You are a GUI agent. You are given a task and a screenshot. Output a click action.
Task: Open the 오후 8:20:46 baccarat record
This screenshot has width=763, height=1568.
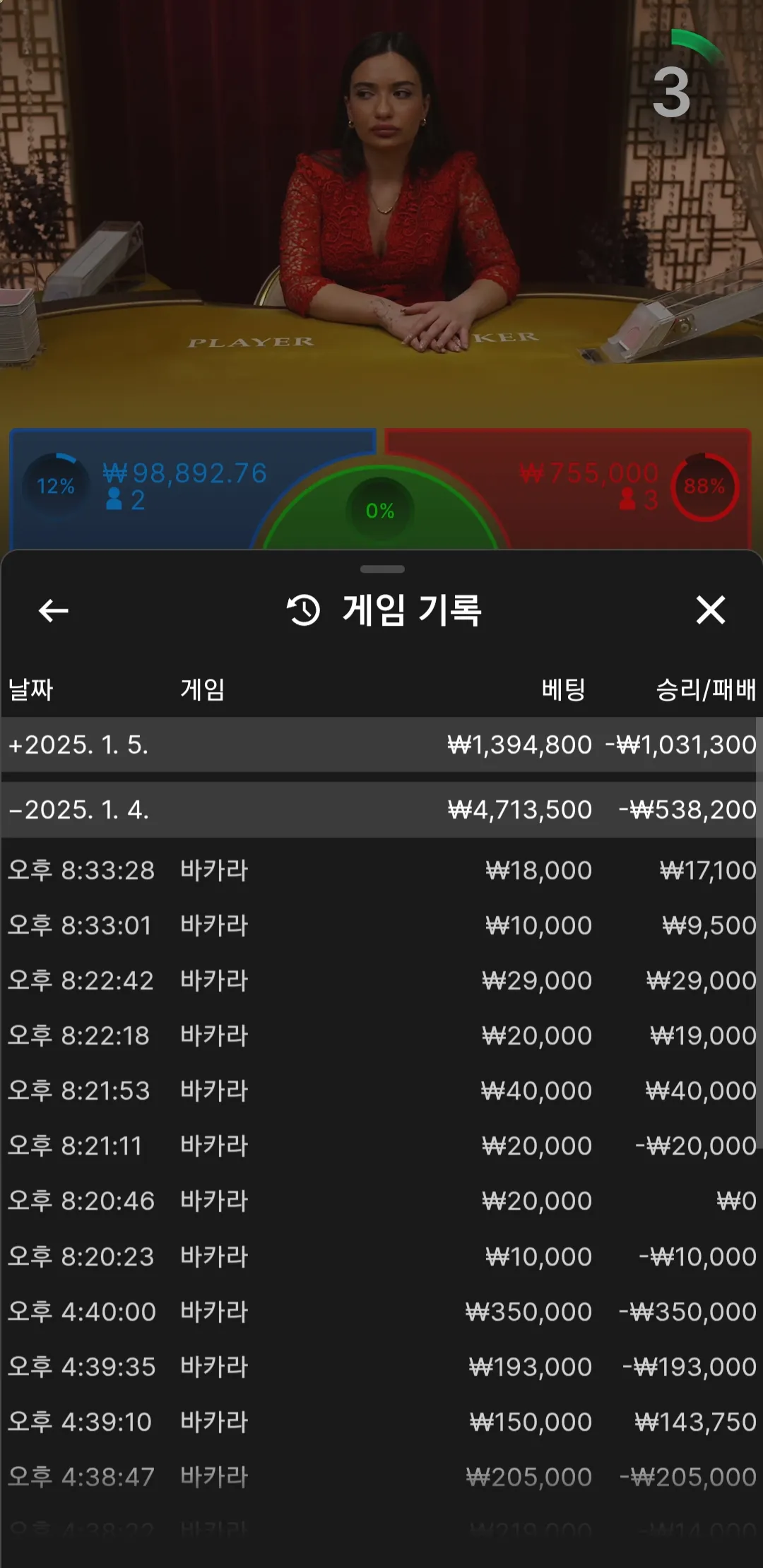click(381, 1201)
